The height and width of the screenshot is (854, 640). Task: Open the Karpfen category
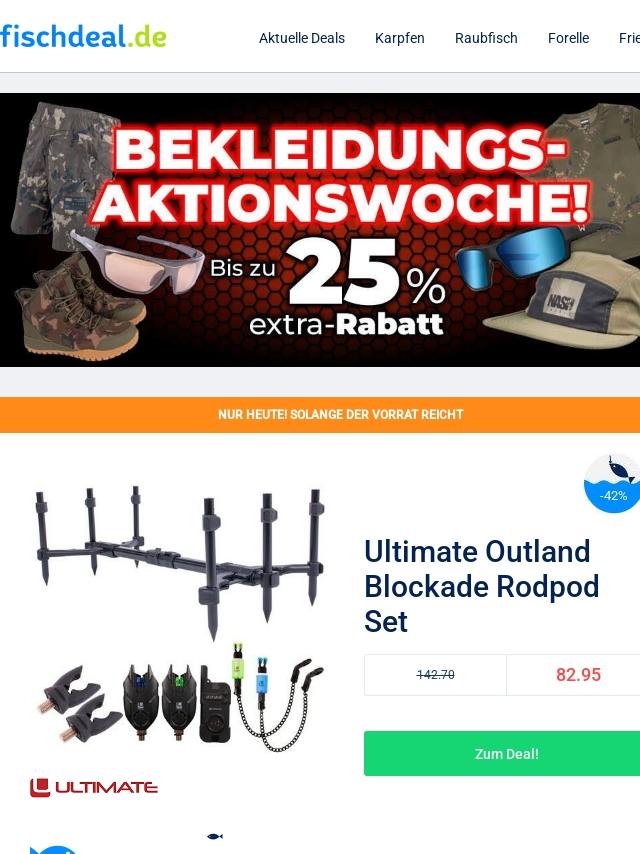coord(399,38)
